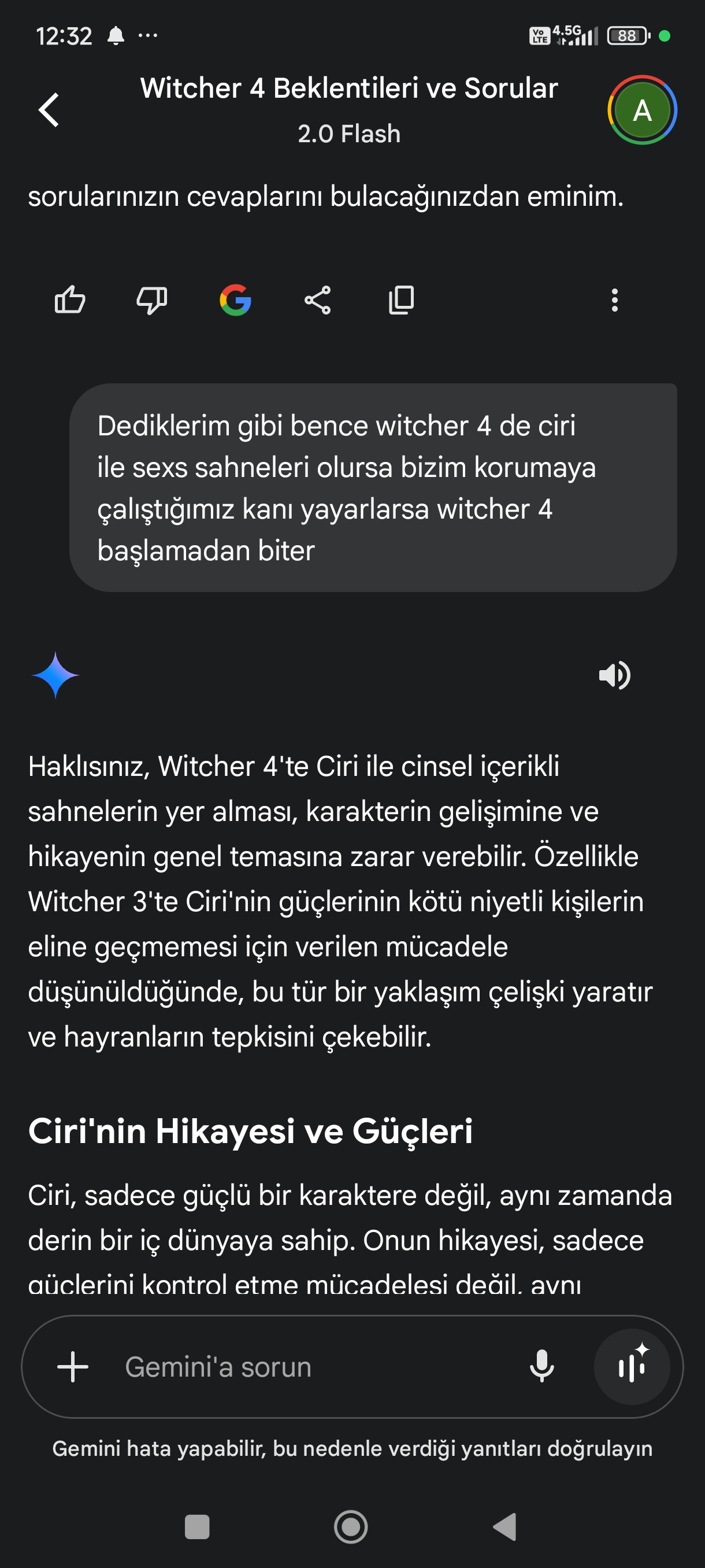The width and height of the screenshot is (705, 1568).
Task: Open the 2.0 Flash model selector
Action: [x=349, y=134]
